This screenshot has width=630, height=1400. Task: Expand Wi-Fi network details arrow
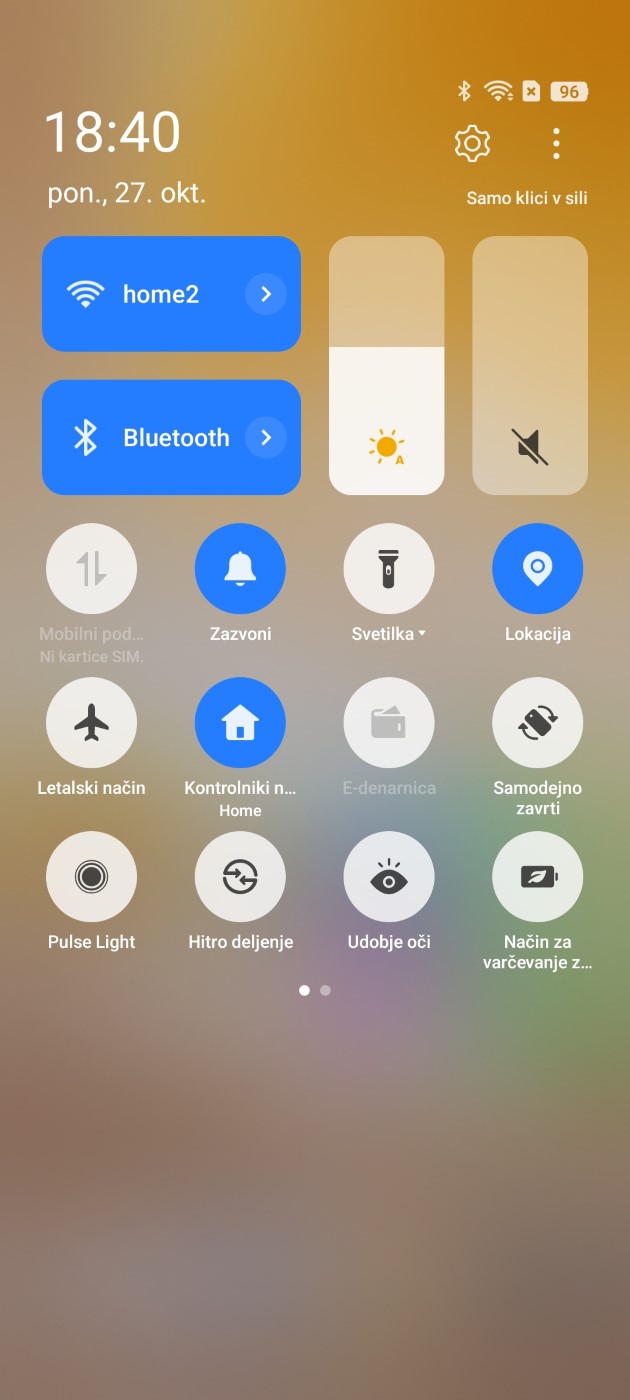tap(266, 294)
